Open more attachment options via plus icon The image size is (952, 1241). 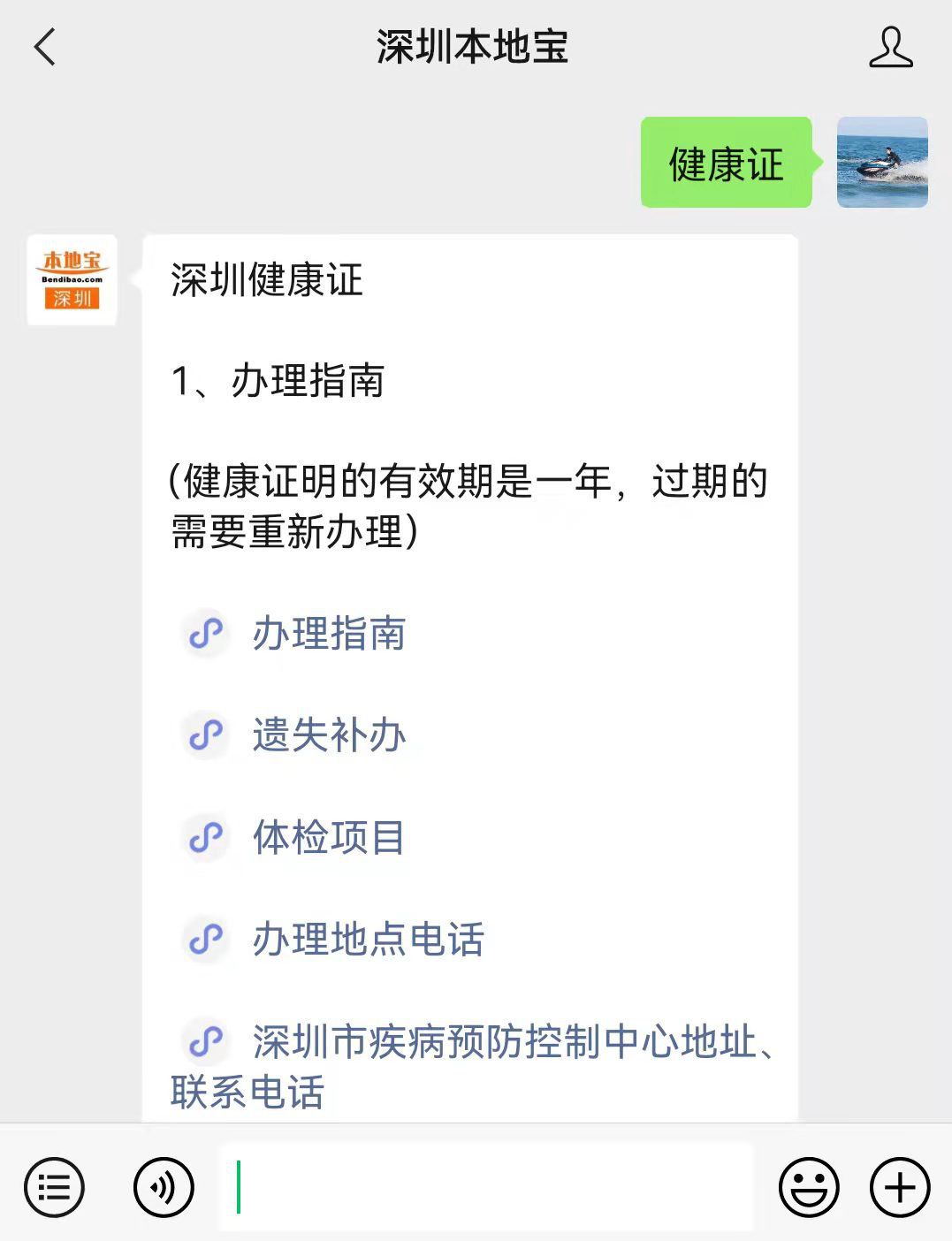tap(898, 1188)
